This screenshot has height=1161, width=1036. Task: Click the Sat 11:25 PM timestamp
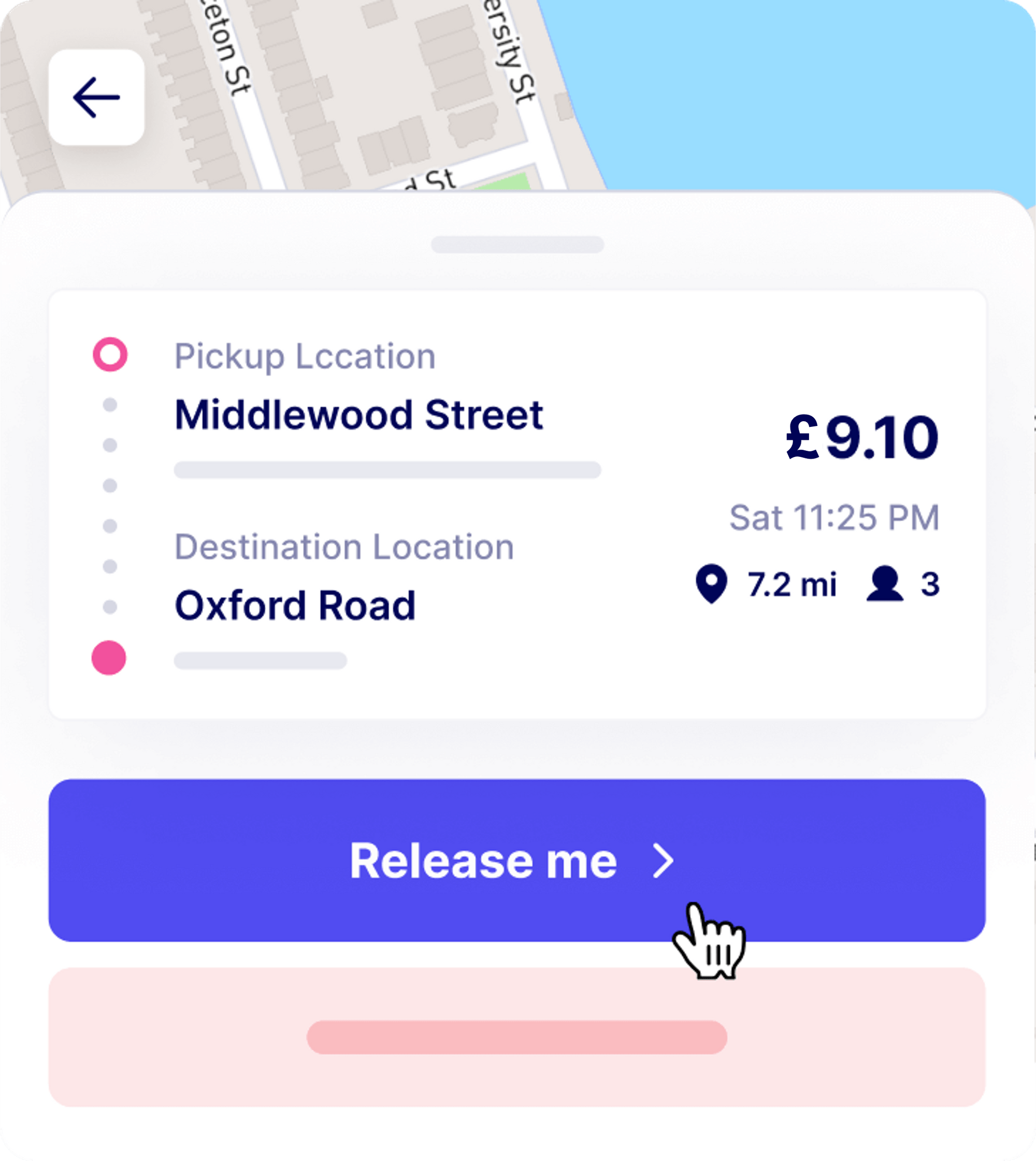click(x=834, y=517)
